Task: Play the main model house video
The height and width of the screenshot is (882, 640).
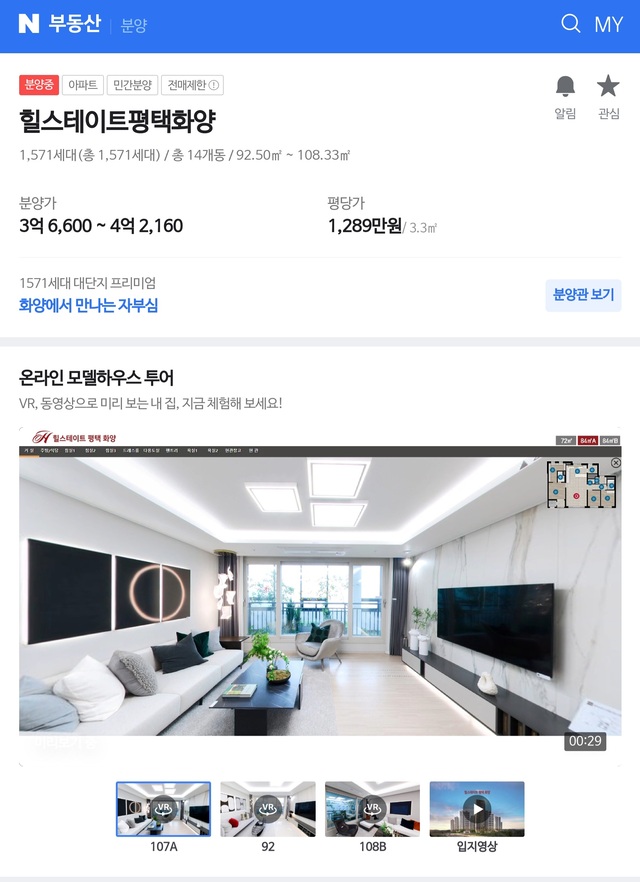Action: point(320,595)
